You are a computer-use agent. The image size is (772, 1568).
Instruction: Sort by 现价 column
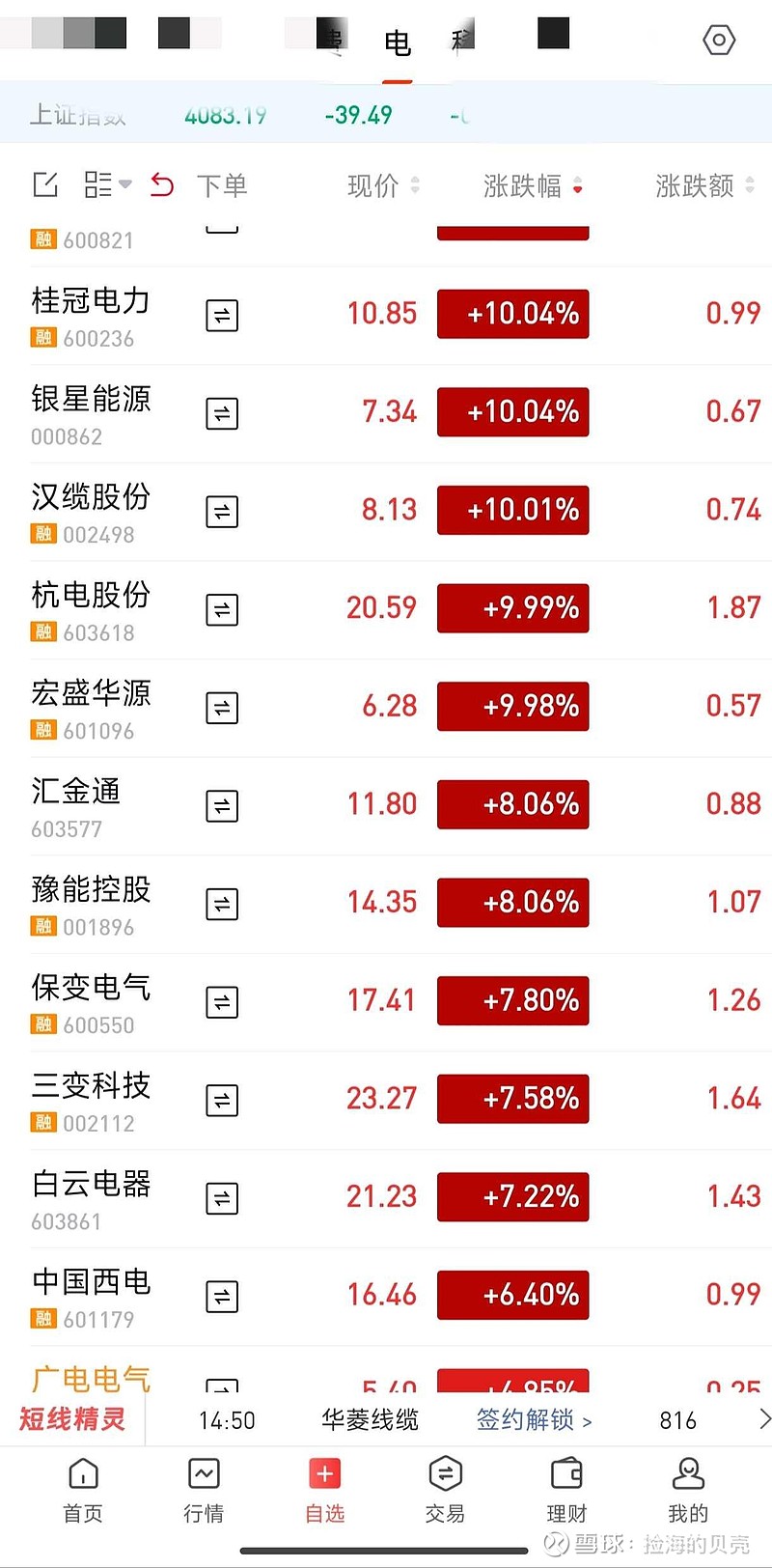(x=383, y=185)
